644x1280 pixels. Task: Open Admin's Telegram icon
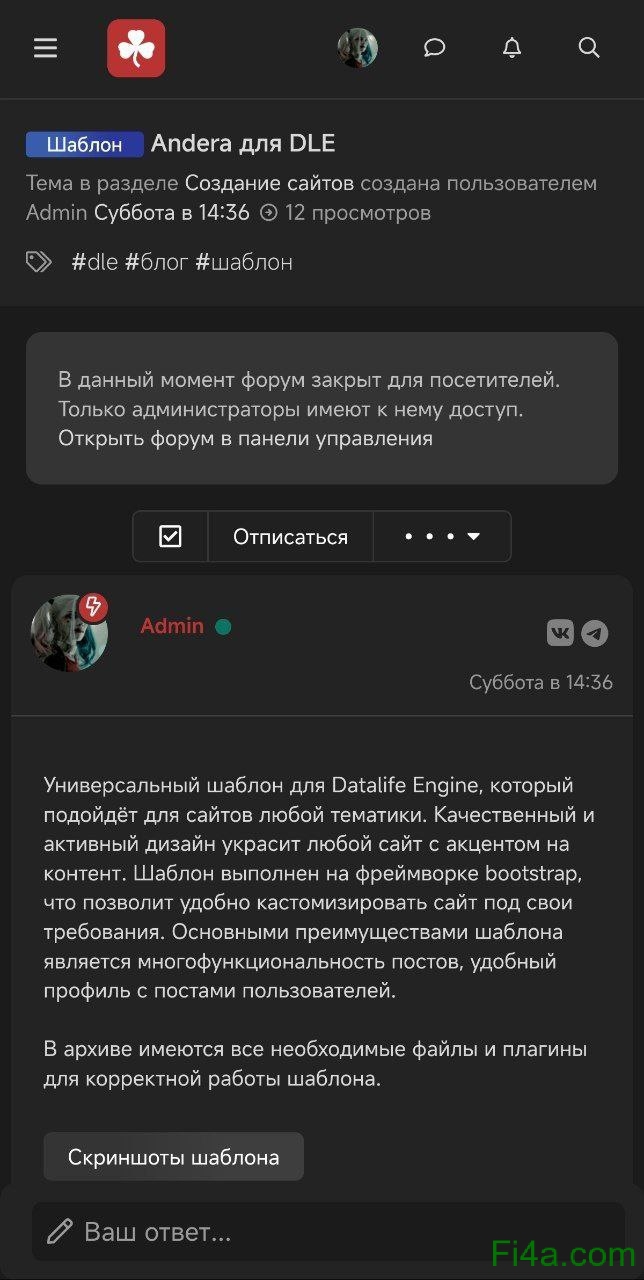click(595, 633)
